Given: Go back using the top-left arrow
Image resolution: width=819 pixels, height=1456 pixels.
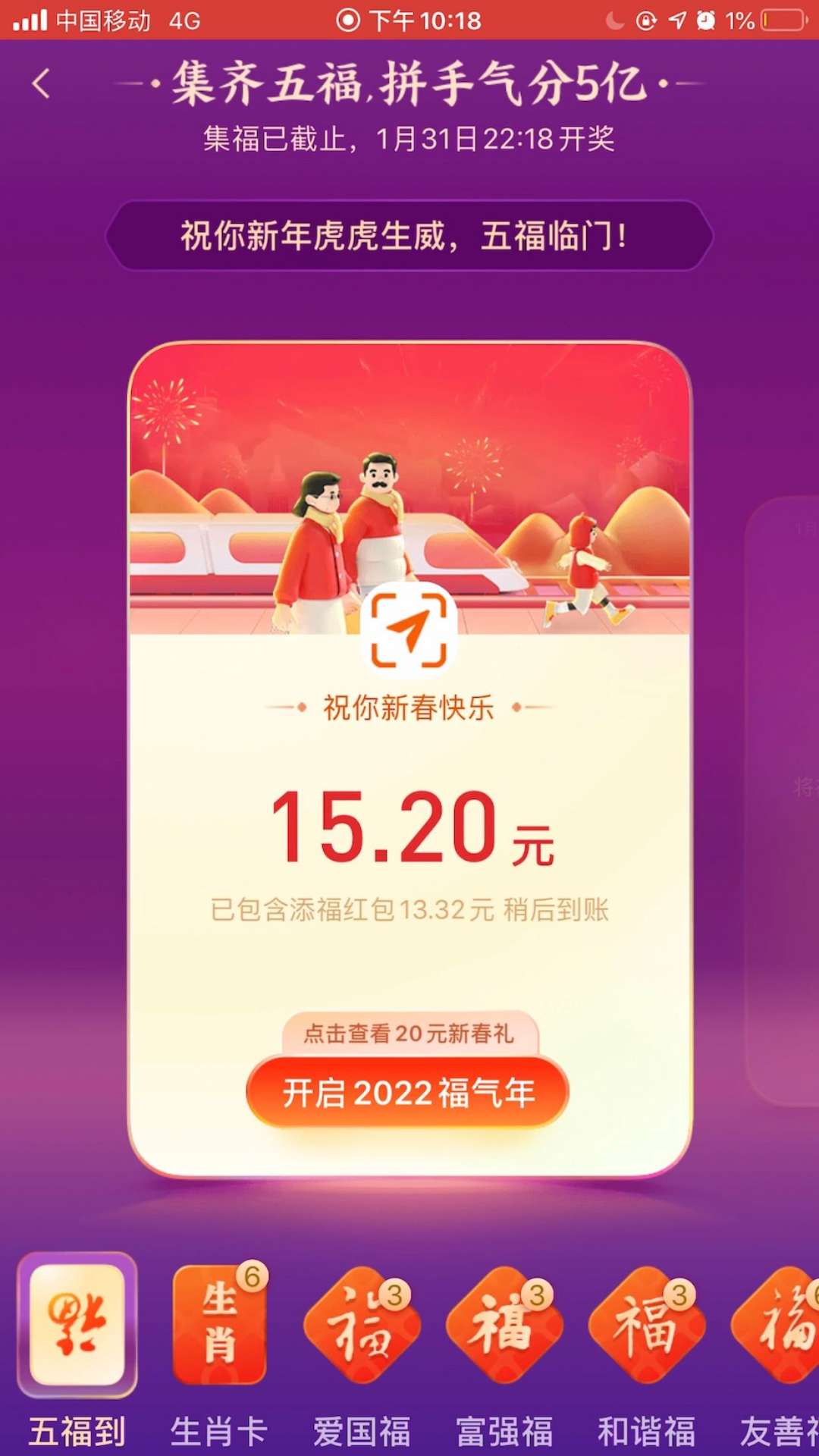Looking at the screenshot, I should (x=42, y=83).
